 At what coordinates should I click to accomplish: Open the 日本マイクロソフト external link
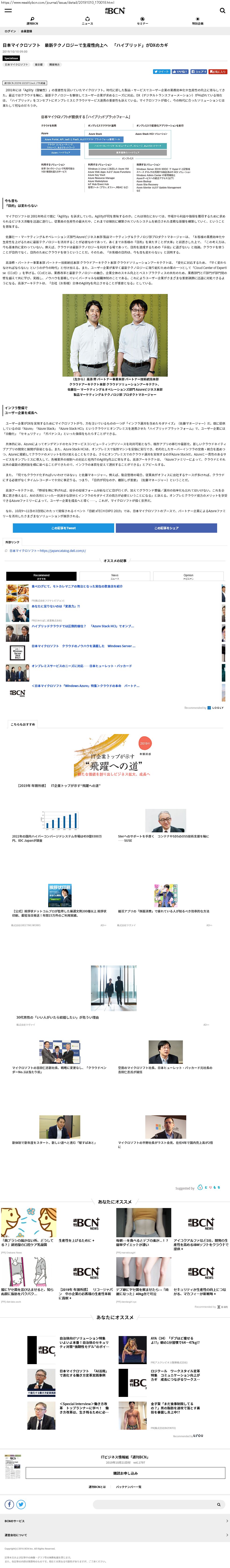[47, 551]
